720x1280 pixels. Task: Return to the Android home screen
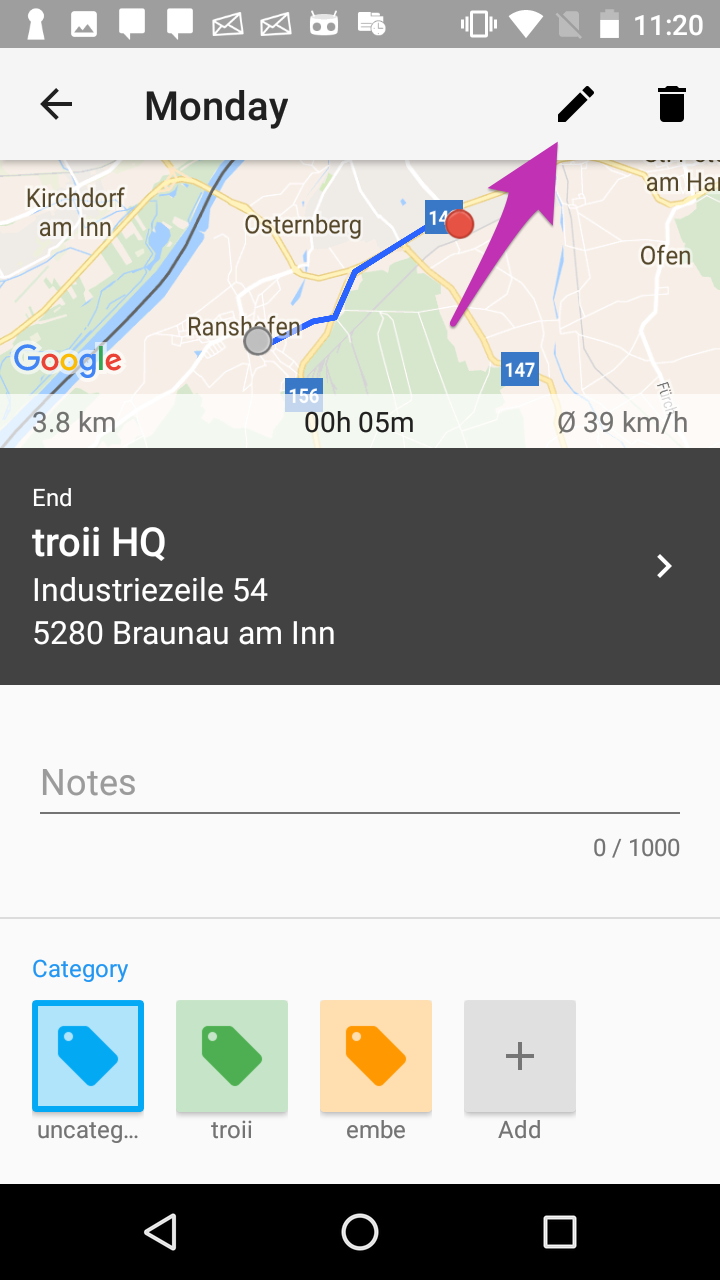[x=360, y=1232]
